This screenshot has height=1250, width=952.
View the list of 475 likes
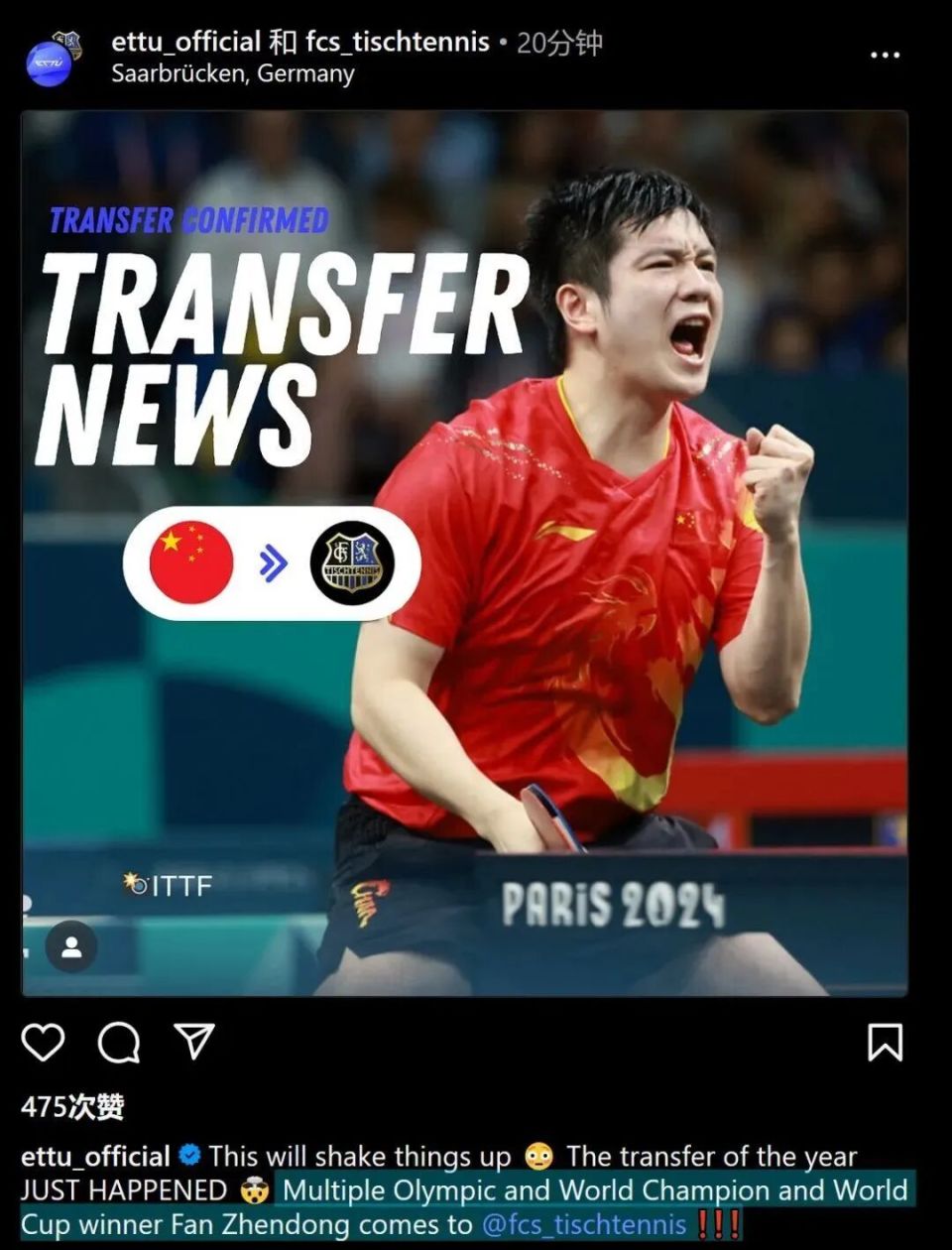click(72, 1106)
